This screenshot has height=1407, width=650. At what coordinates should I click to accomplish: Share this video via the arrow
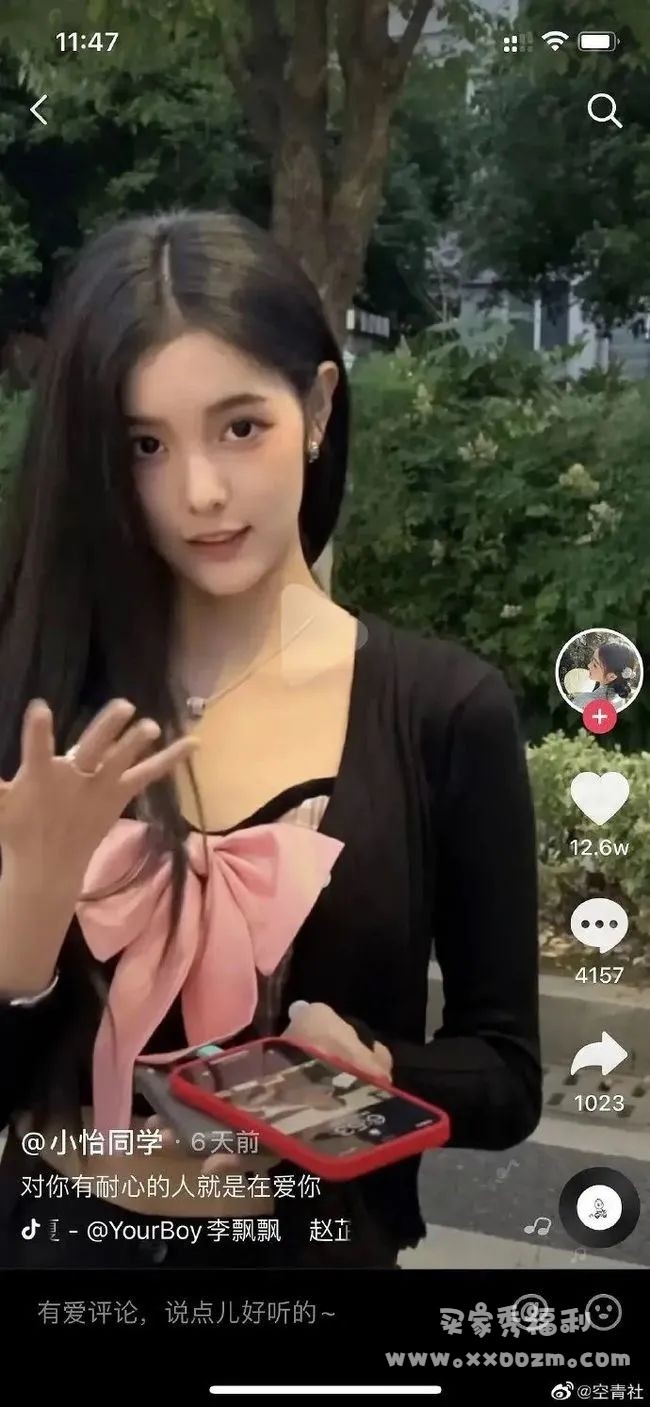pos(599,1054)
